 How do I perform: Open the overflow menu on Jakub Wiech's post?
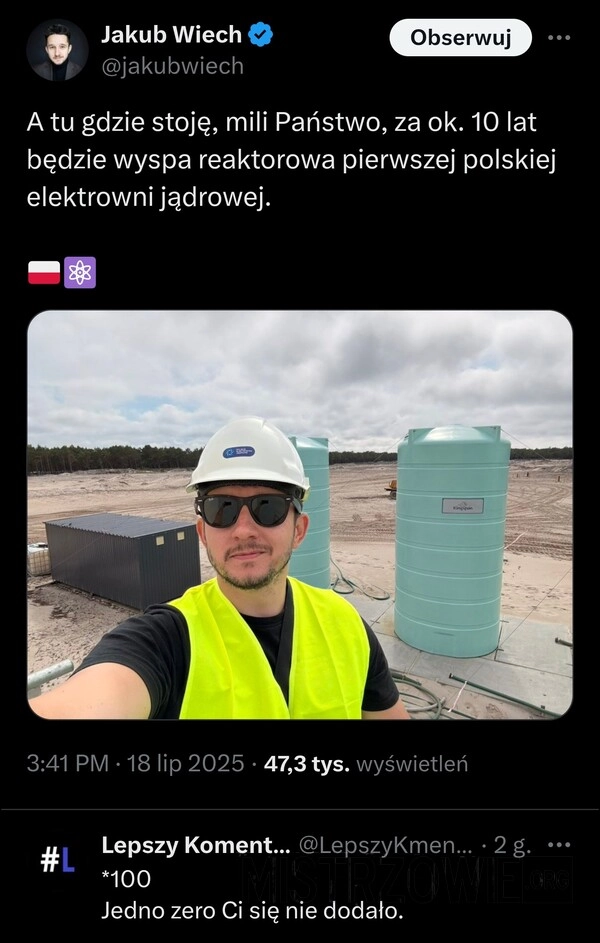click(559, 38)
